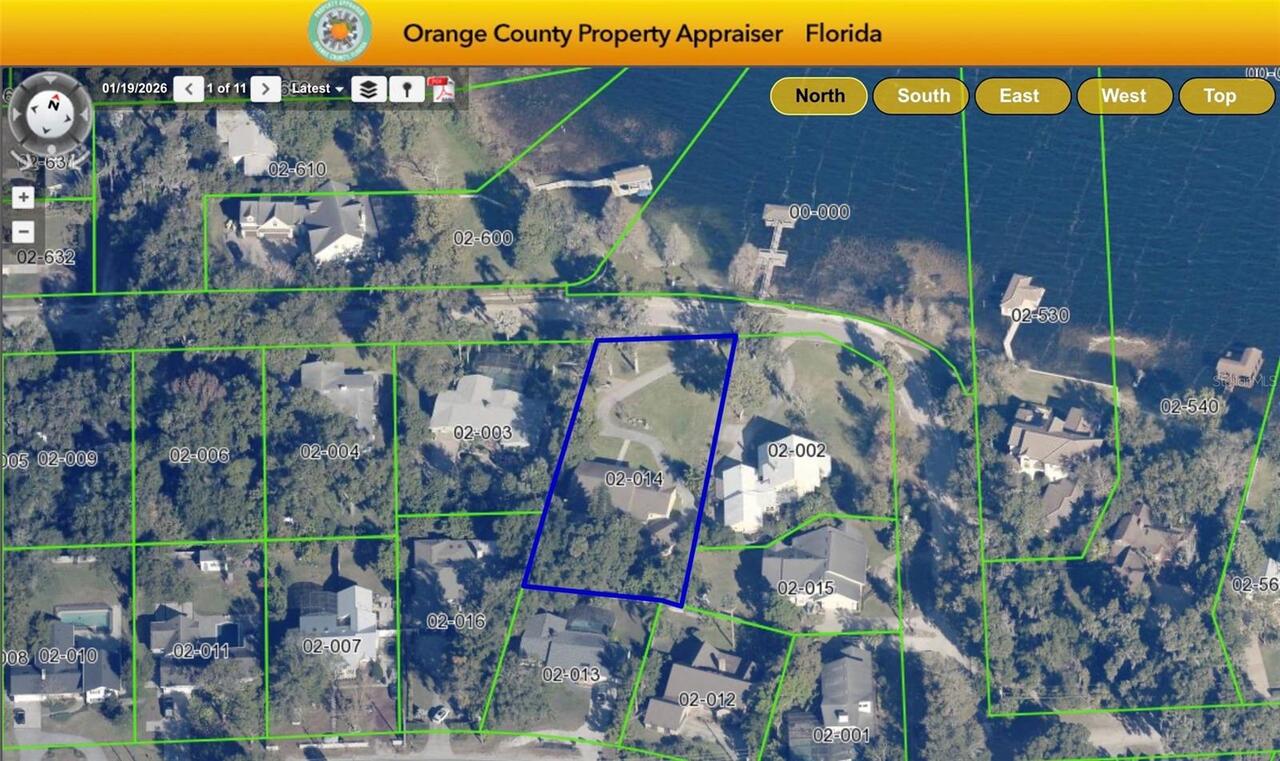Export the view as PDF
Viewport: 1280px width, 761px height.
coord(441,89)
